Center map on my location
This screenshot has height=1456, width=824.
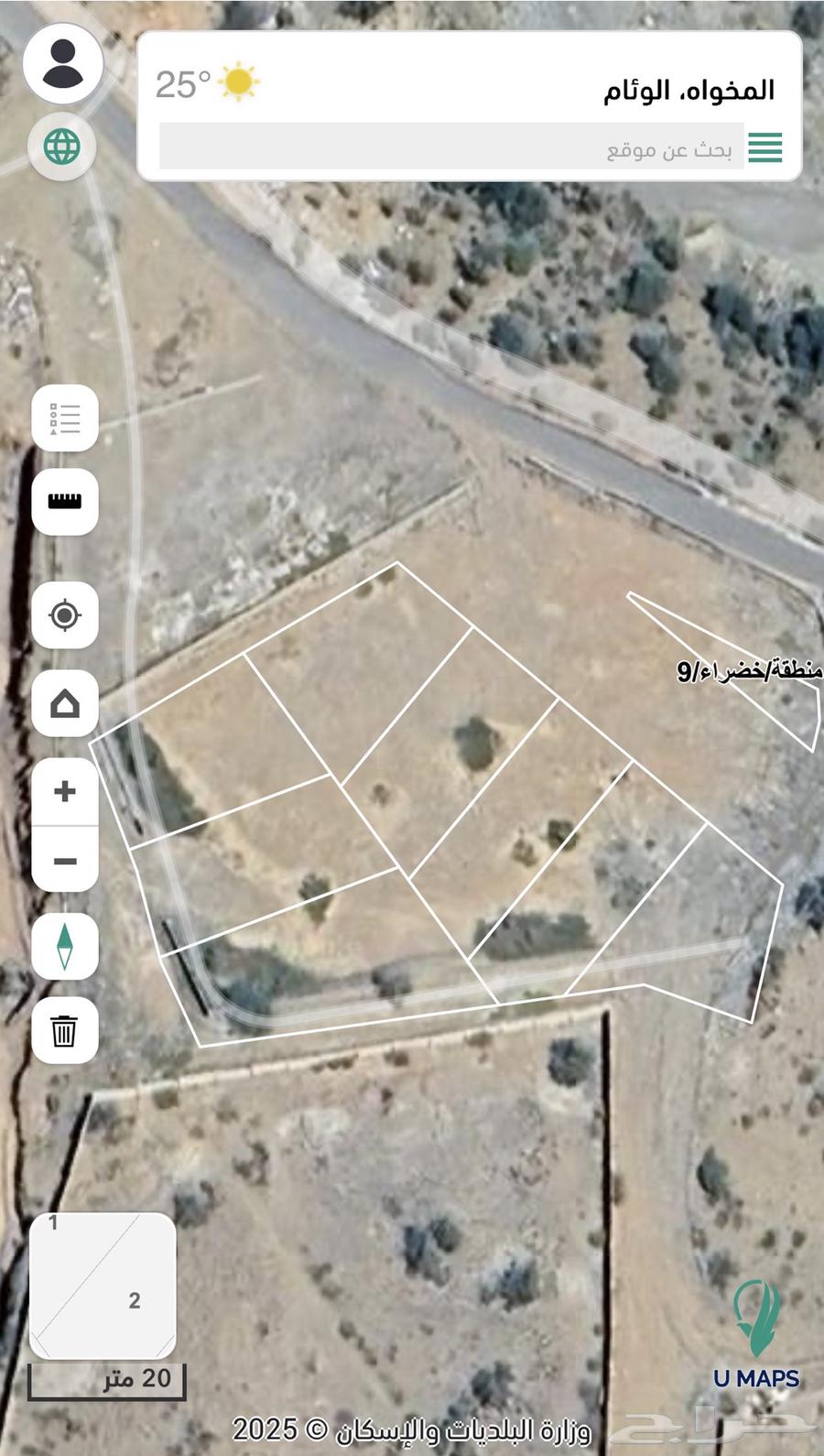[x=65, y=615]
